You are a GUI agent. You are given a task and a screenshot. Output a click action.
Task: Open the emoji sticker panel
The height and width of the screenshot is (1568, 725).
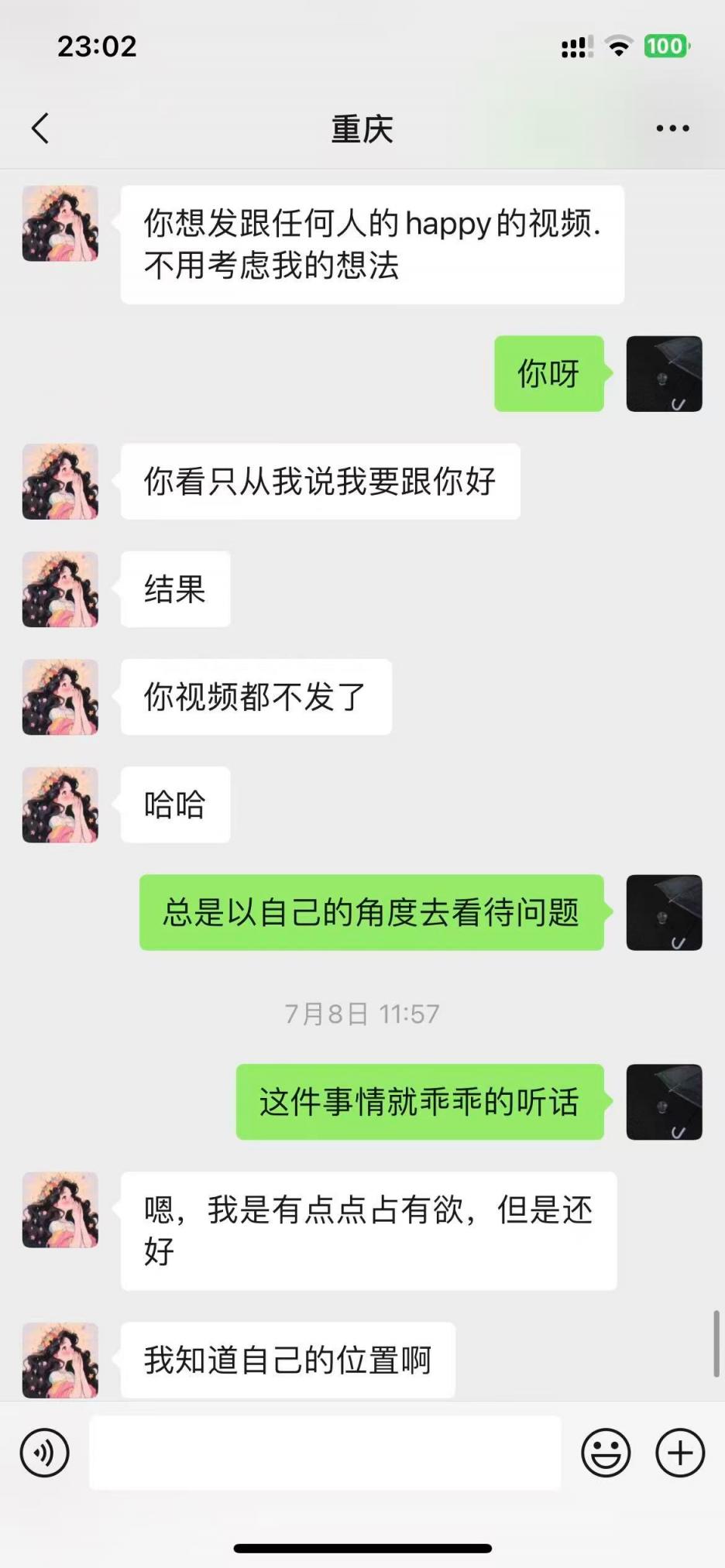606,1453
